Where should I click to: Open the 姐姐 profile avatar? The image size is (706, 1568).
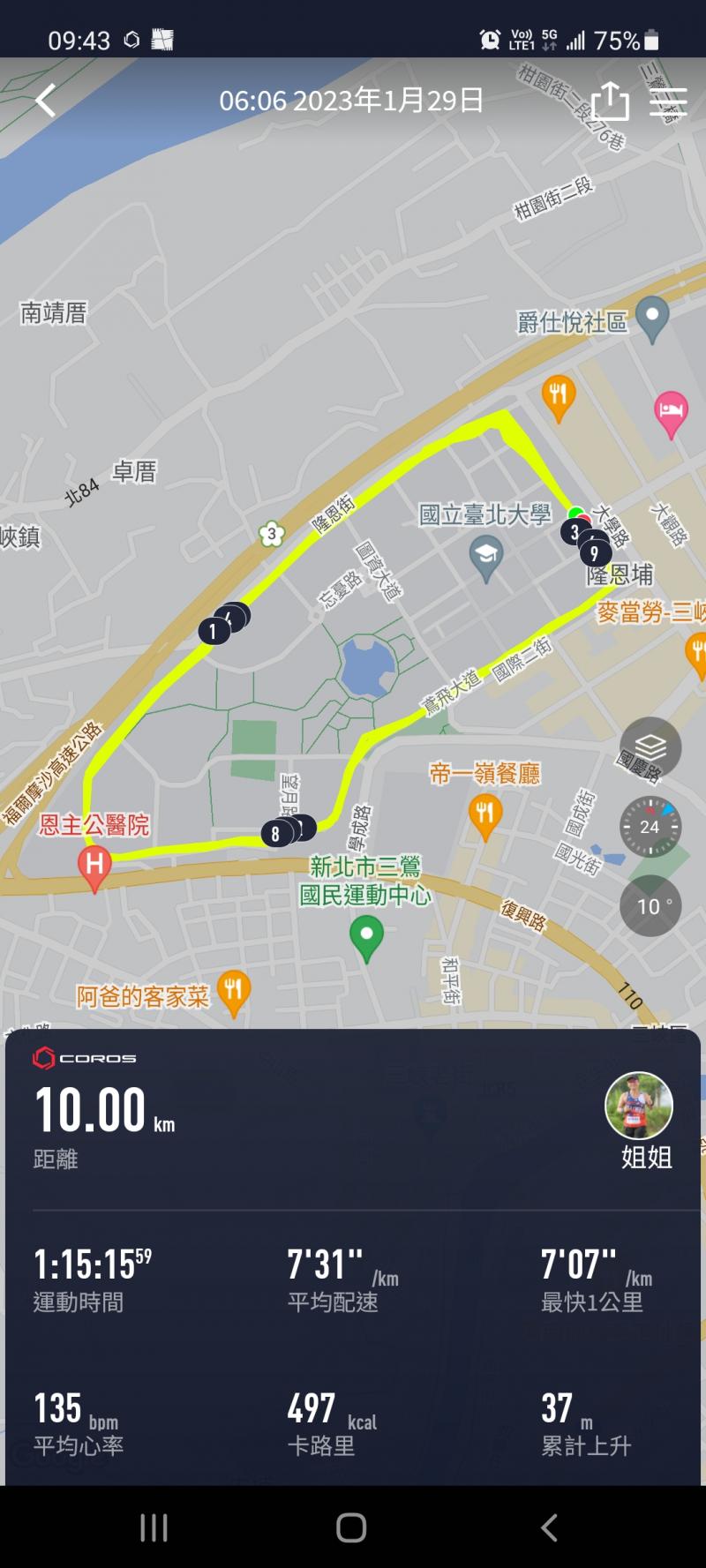[639, 1107]
